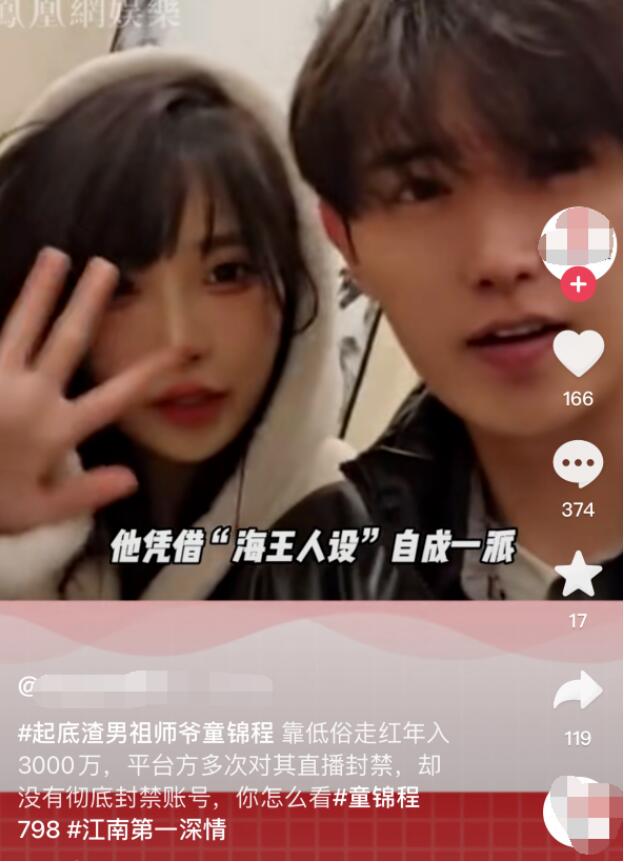This screenshot has width=624, height=863.
Task: Add video to favorites with the star icon
Action: click(x=578, y=575)
